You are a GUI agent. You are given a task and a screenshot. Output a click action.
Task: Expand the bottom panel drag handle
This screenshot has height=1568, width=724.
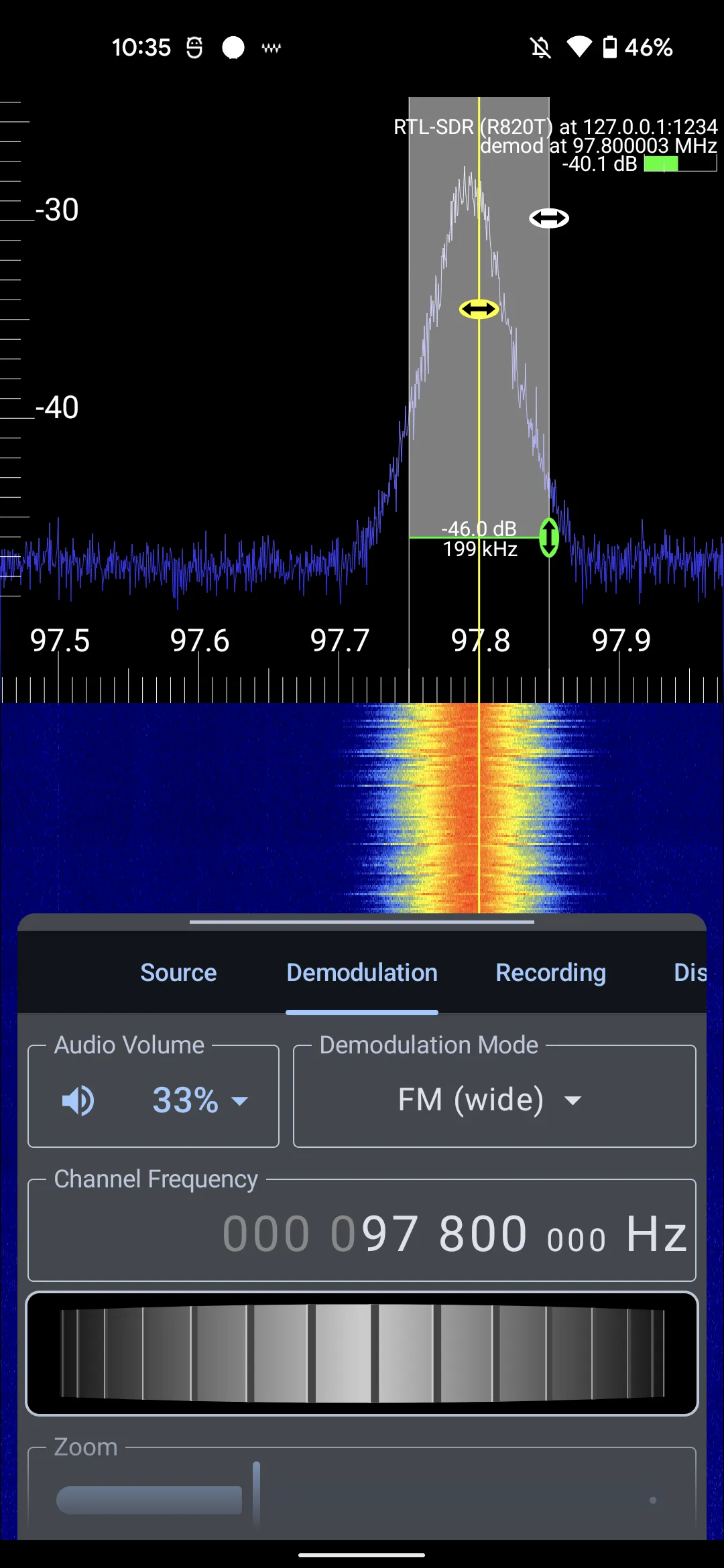click(362, 922)
